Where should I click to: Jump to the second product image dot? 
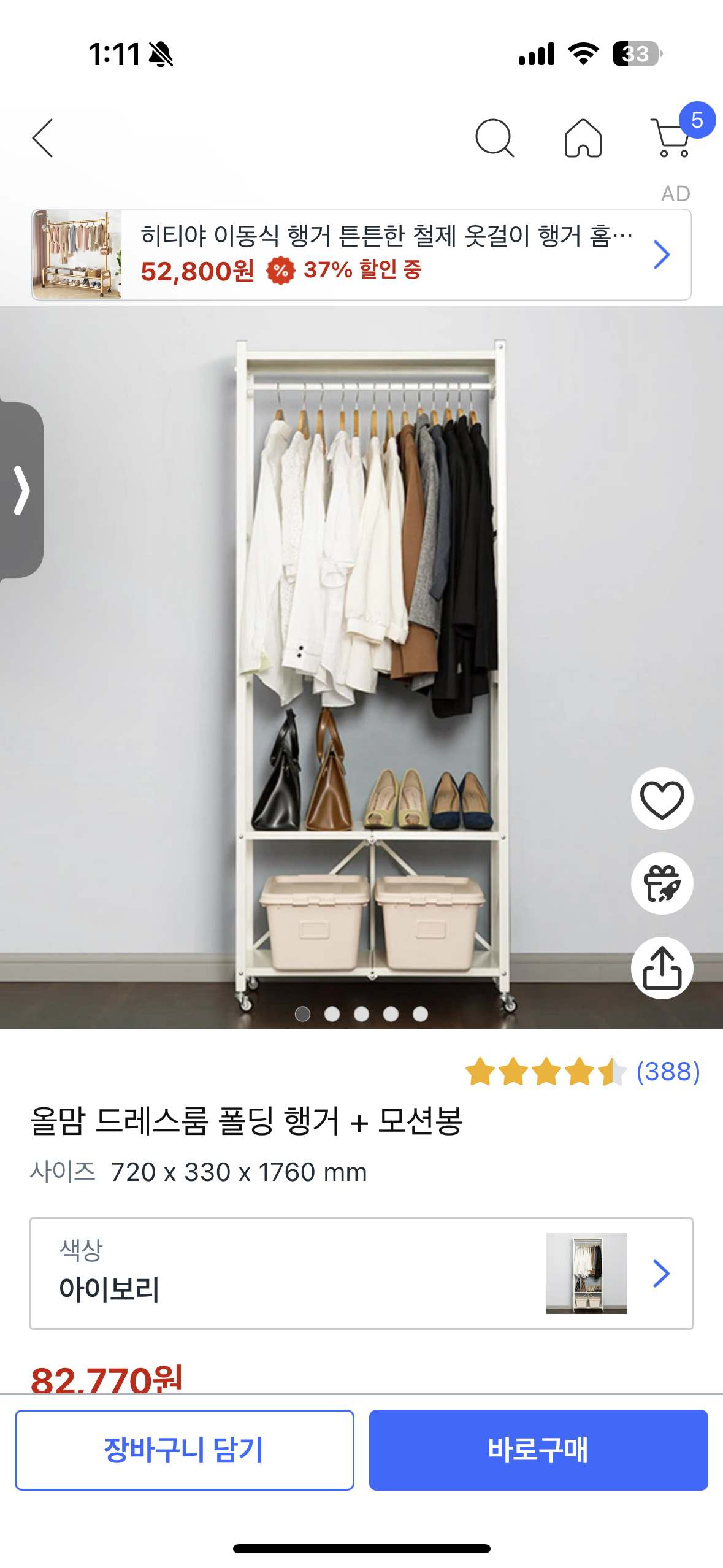[332, 1014]
